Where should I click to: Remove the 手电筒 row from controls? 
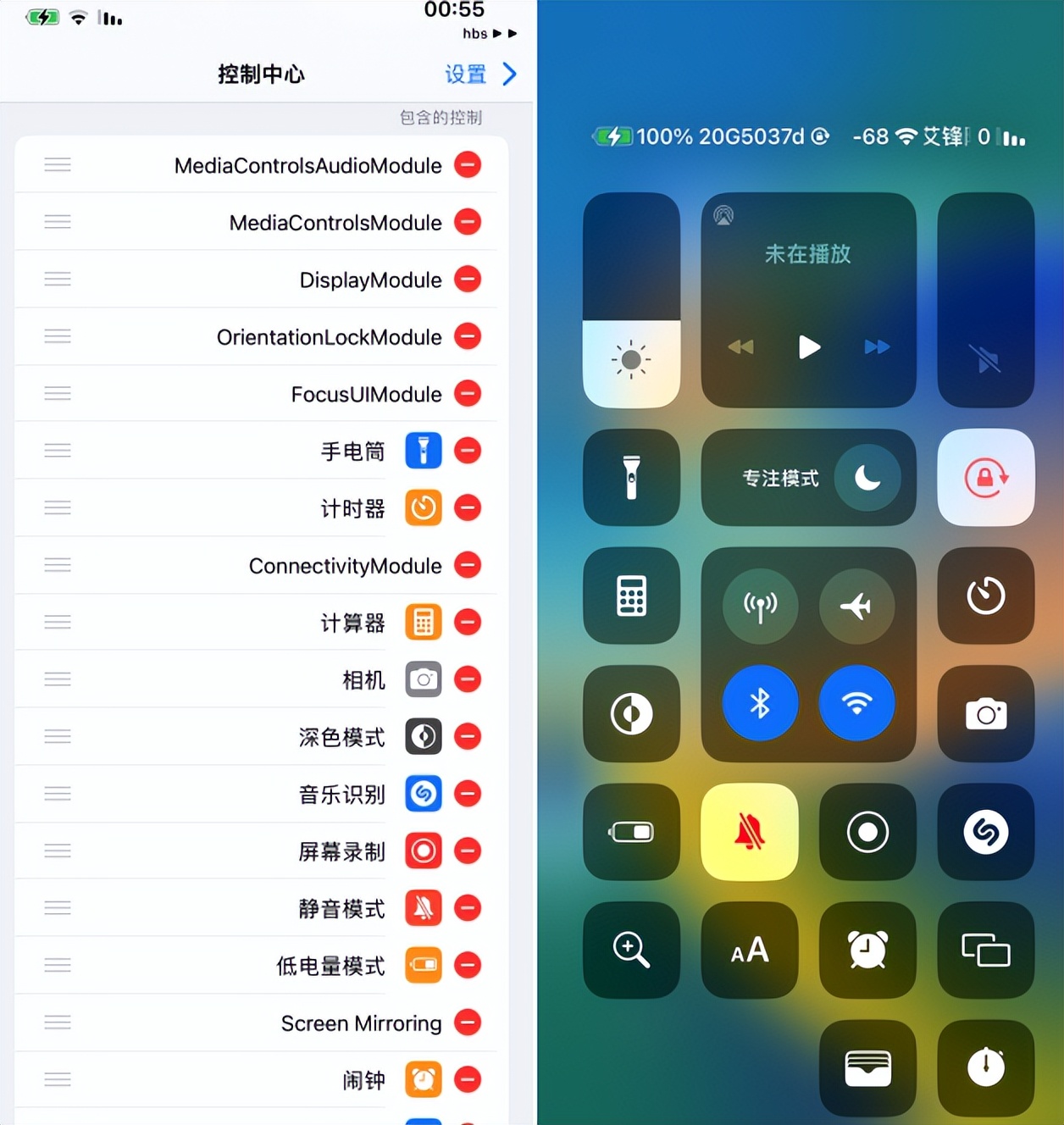(468, 450)
